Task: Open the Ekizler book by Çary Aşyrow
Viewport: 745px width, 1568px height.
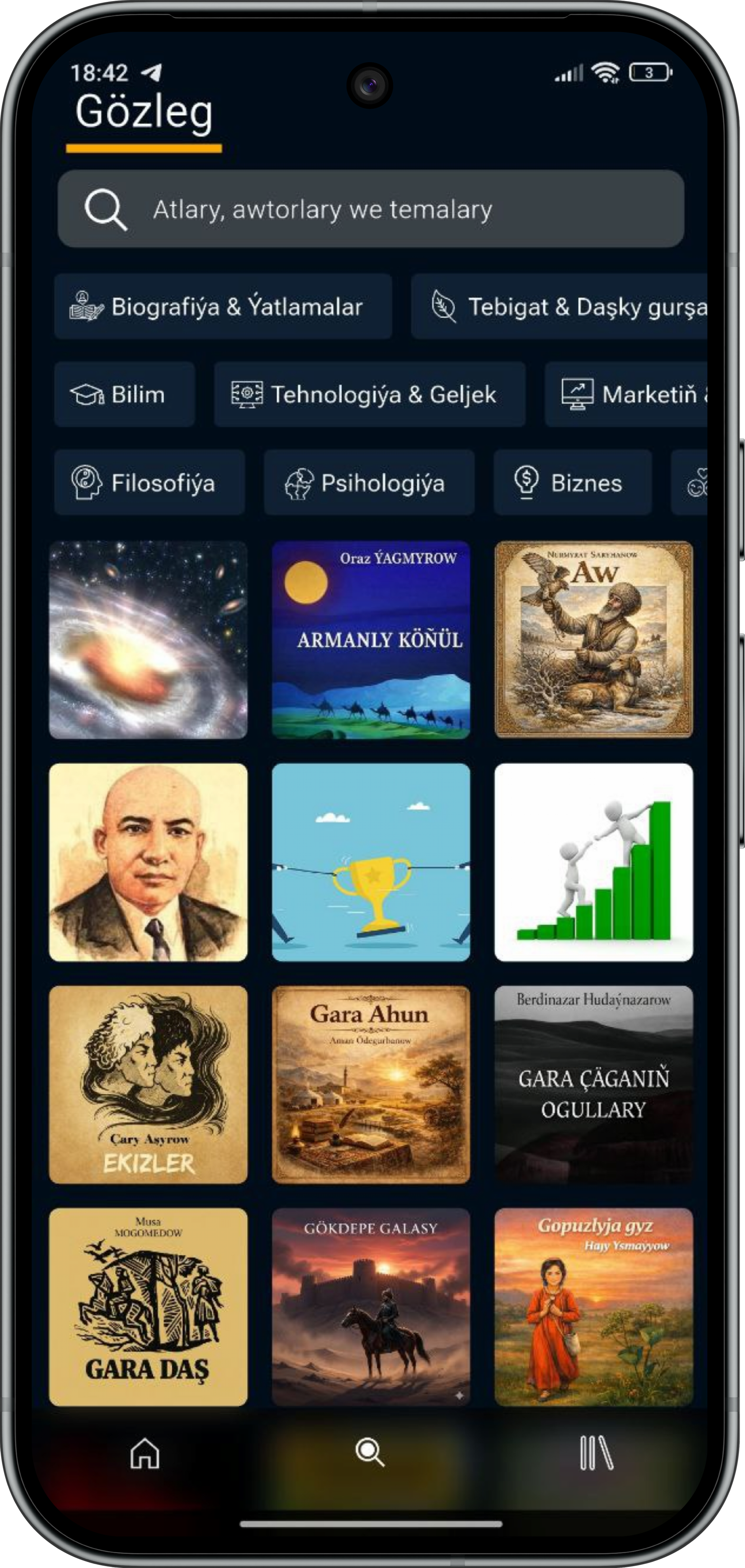Action: 148,1085
